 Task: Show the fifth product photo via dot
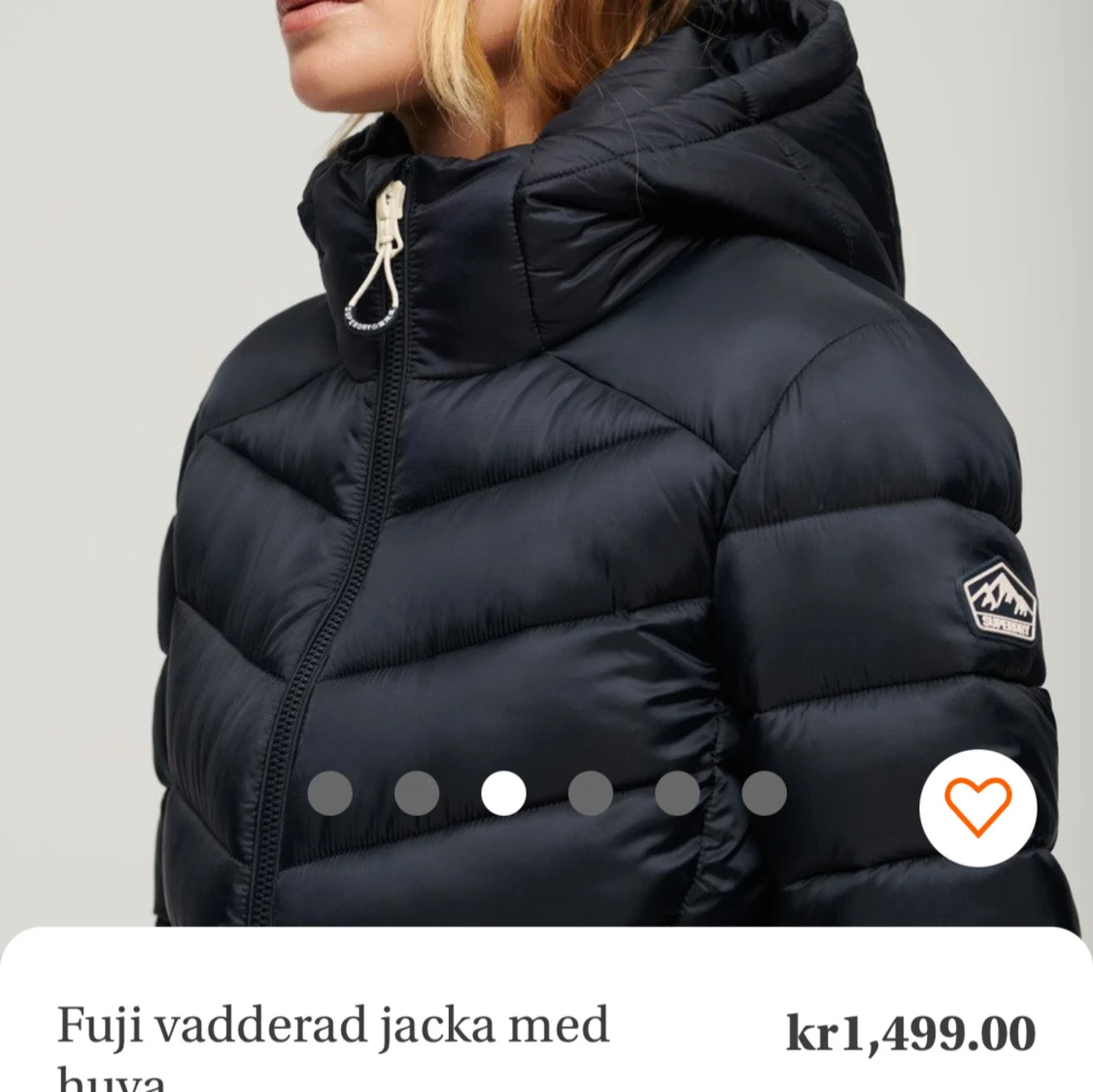click(x=677, y=793)
